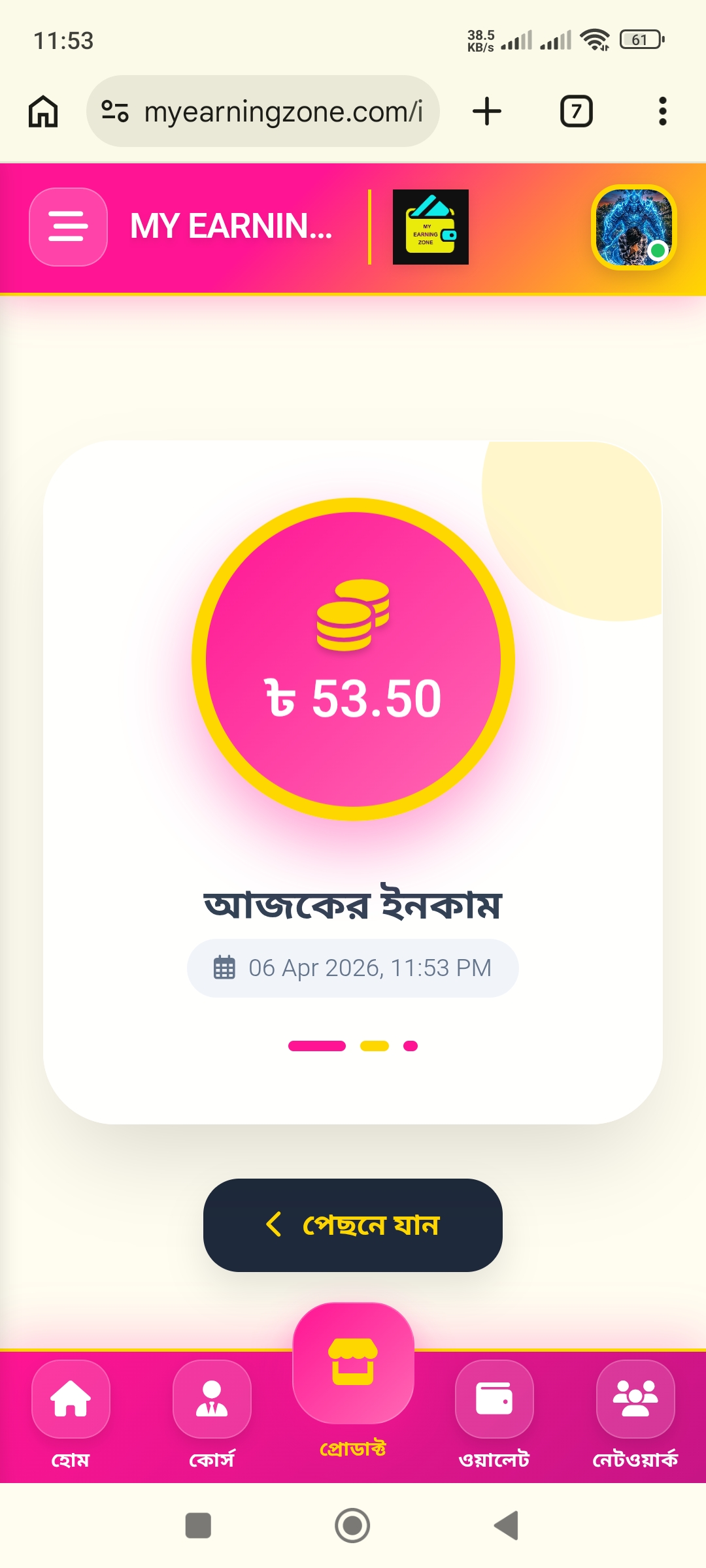This screenshot has height=1568, width=706.
Task: Open the browser overflow menu
Action: [x=662, y=111]
